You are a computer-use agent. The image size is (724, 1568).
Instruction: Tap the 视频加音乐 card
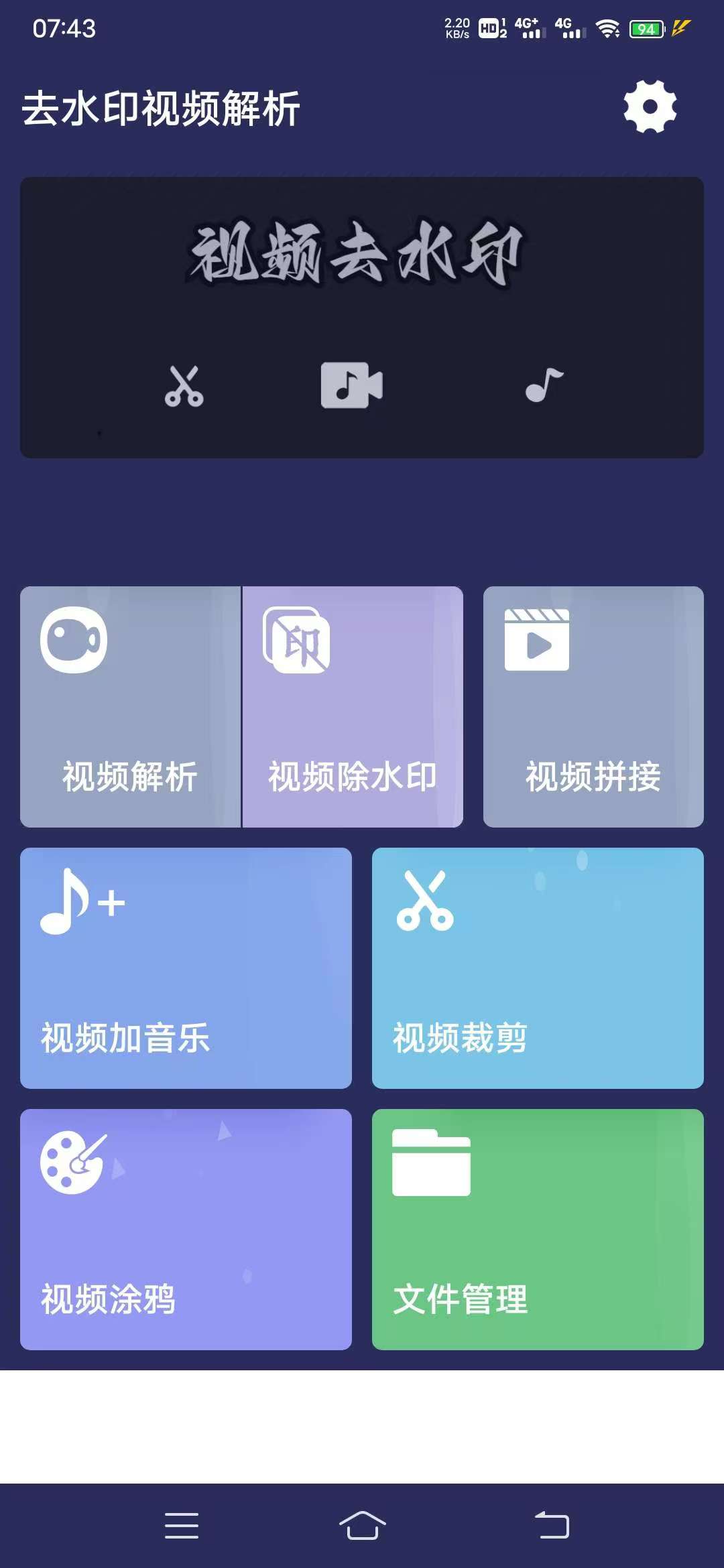186,968
